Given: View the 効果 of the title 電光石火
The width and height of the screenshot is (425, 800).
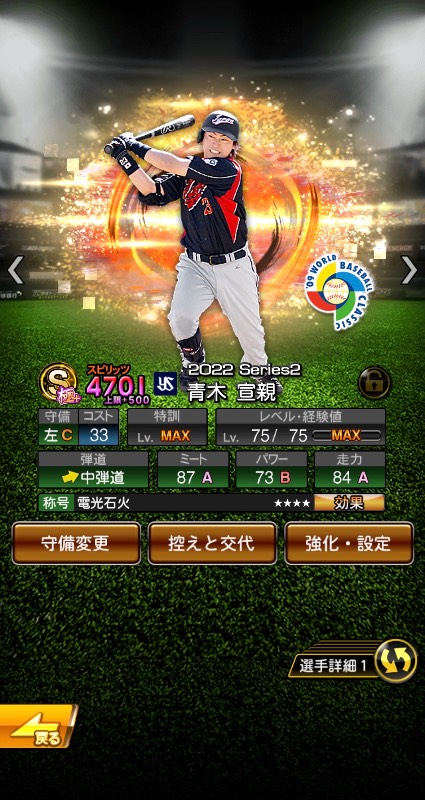Looking at the screenshot, I should [x=349, y=503].
